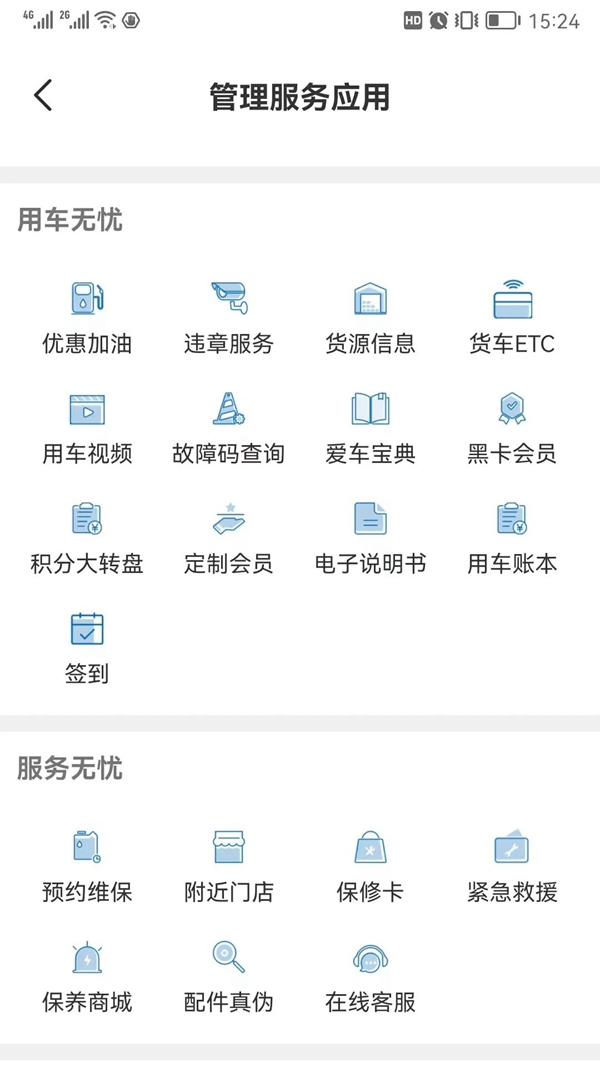The image size is (600, 1067).
Task: Open 故障码查询 fault code lookup
Action: [228, 409]
